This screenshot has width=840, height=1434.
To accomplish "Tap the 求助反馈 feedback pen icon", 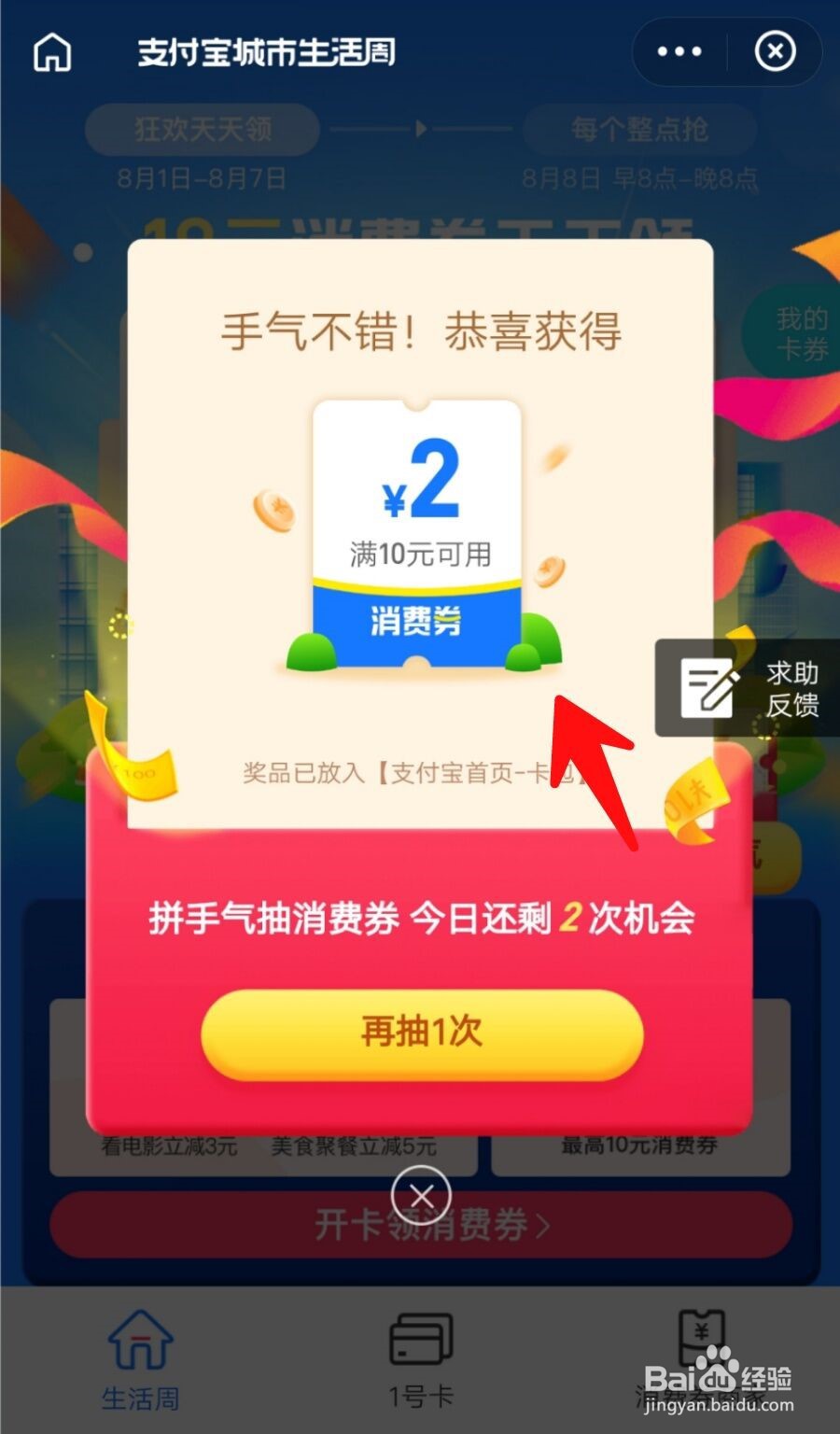I will click(707, 688).
